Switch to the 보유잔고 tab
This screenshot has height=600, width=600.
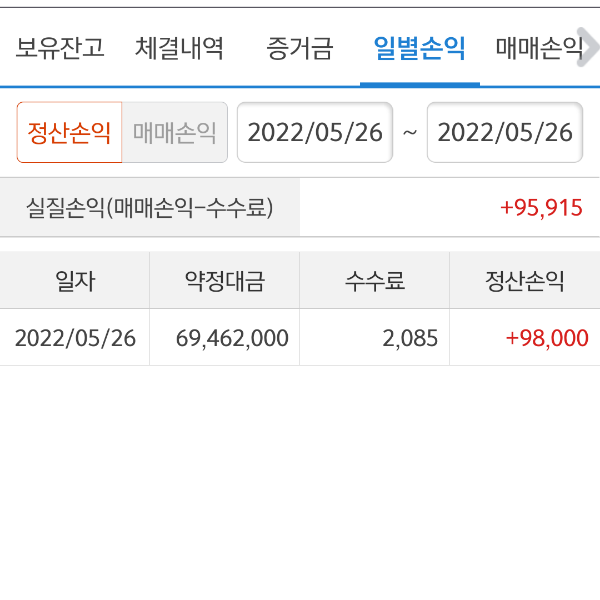point(60,48)
